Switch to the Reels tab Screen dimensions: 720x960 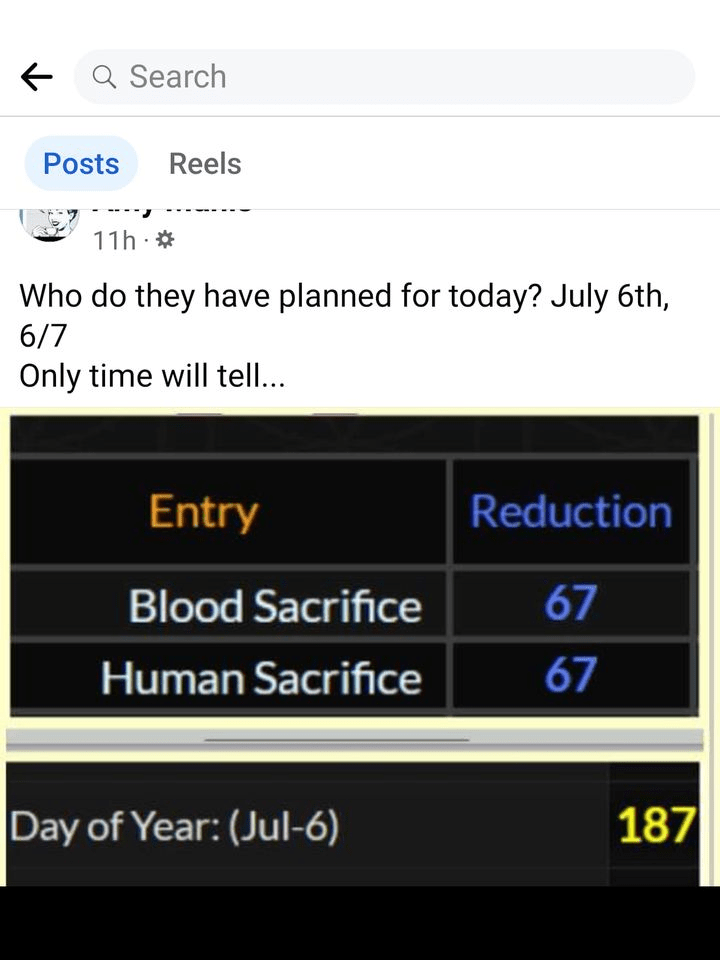point(205,164)
